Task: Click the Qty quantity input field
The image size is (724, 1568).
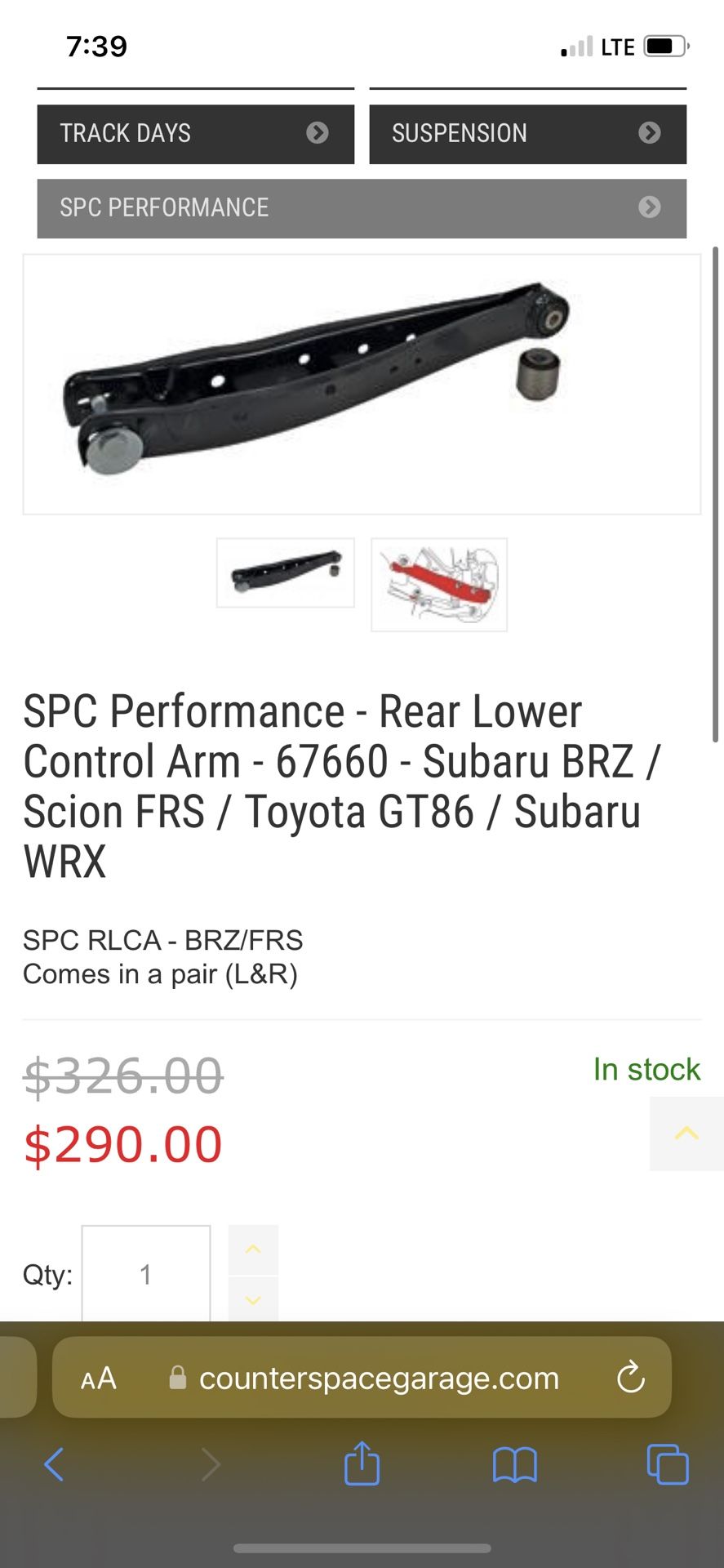Action: (145, 1272)
